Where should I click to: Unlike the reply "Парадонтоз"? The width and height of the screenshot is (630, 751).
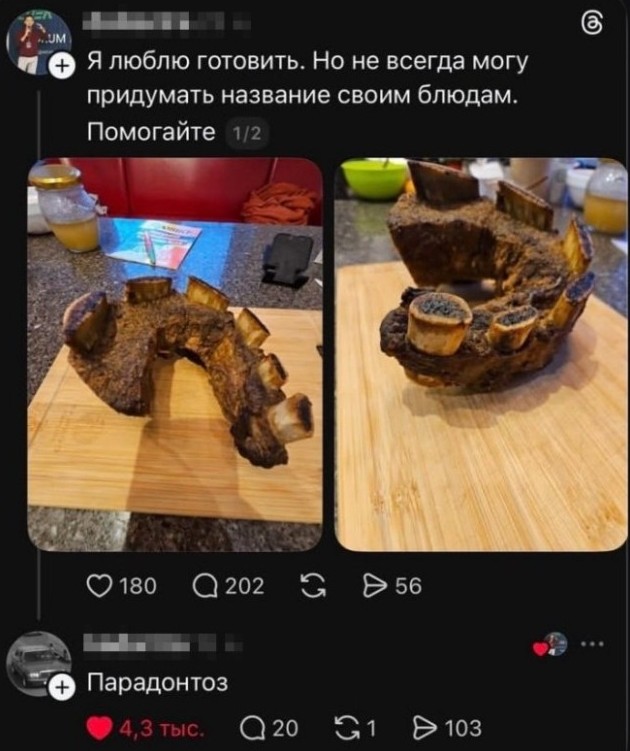click(x=101, y=728)
